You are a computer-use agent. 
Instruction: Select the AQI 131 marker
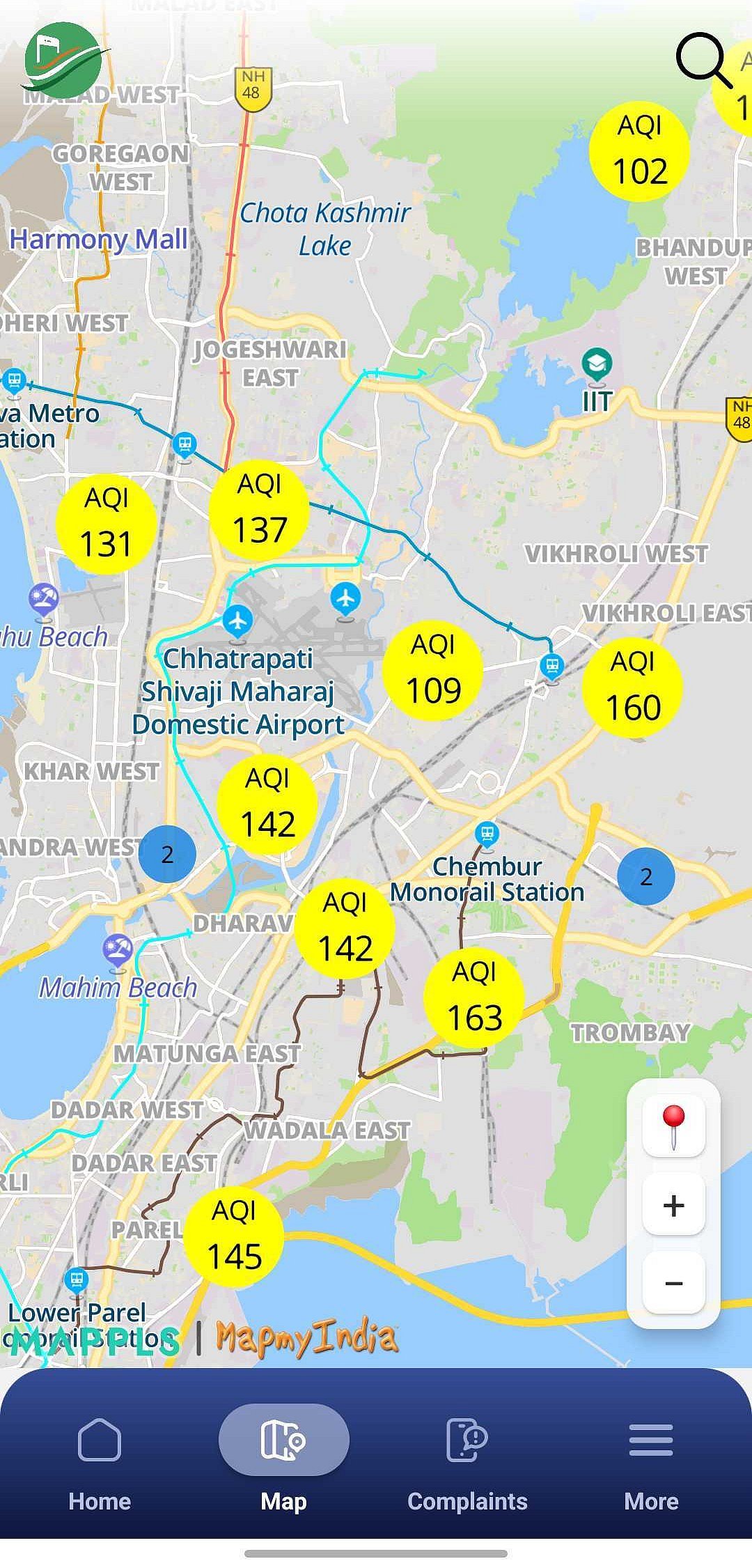[x=106, y=523]
